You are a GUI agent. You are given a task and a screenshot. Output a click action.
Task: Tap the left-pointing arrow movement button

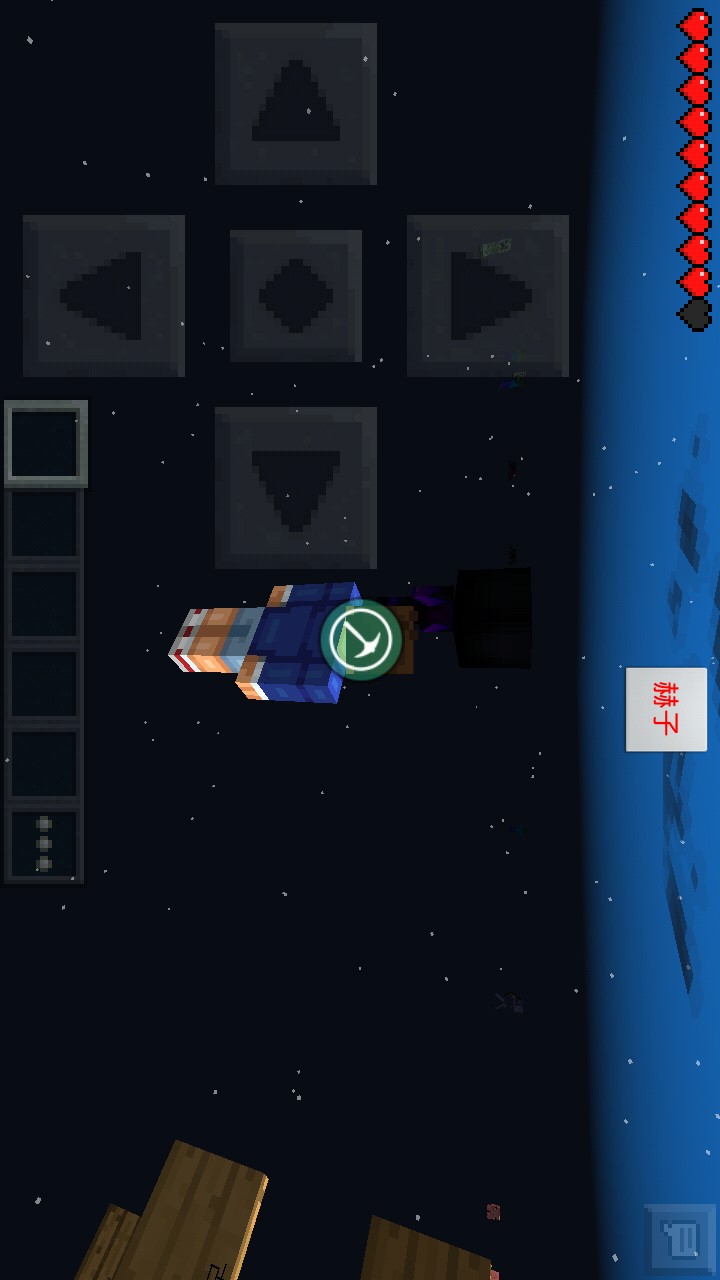(104, 296)
